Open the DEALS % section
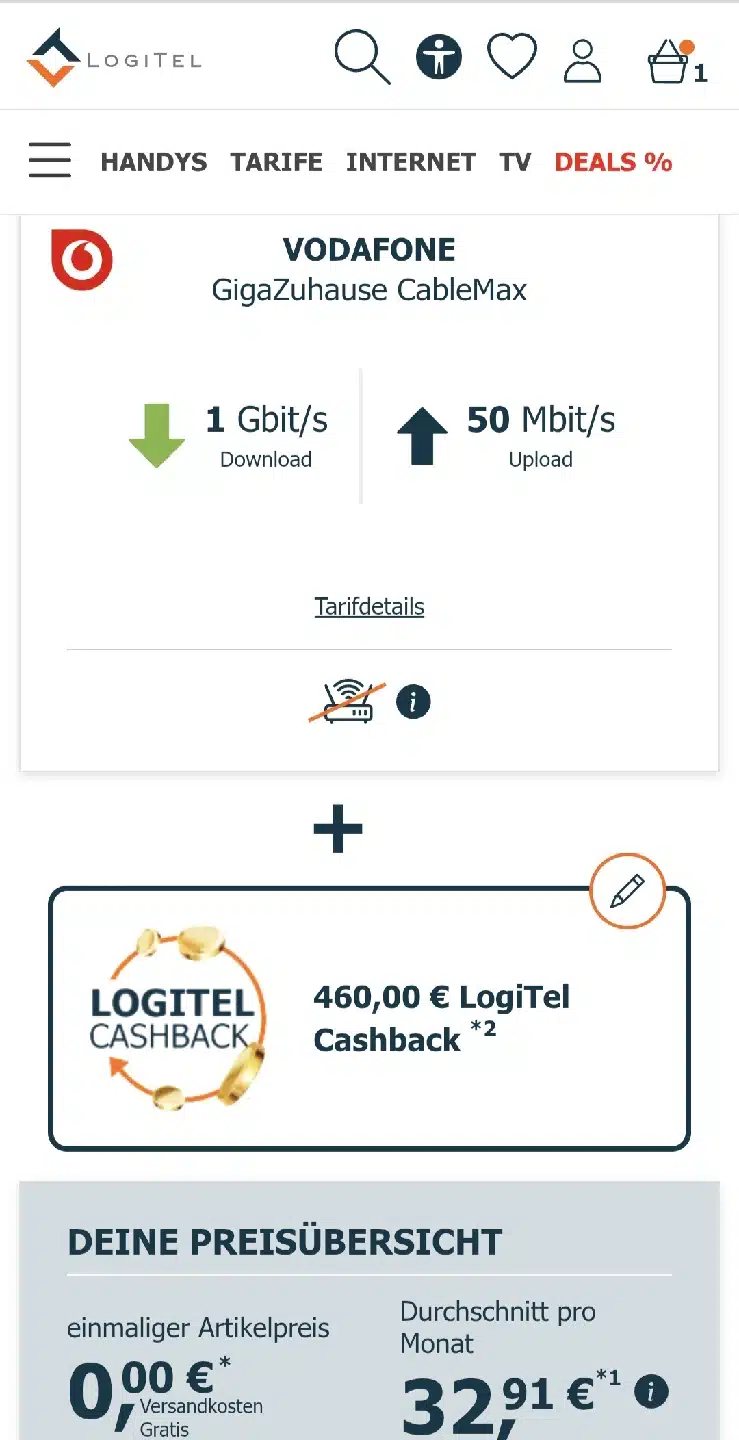This screenshot has height=1440, width=739. 613,162
